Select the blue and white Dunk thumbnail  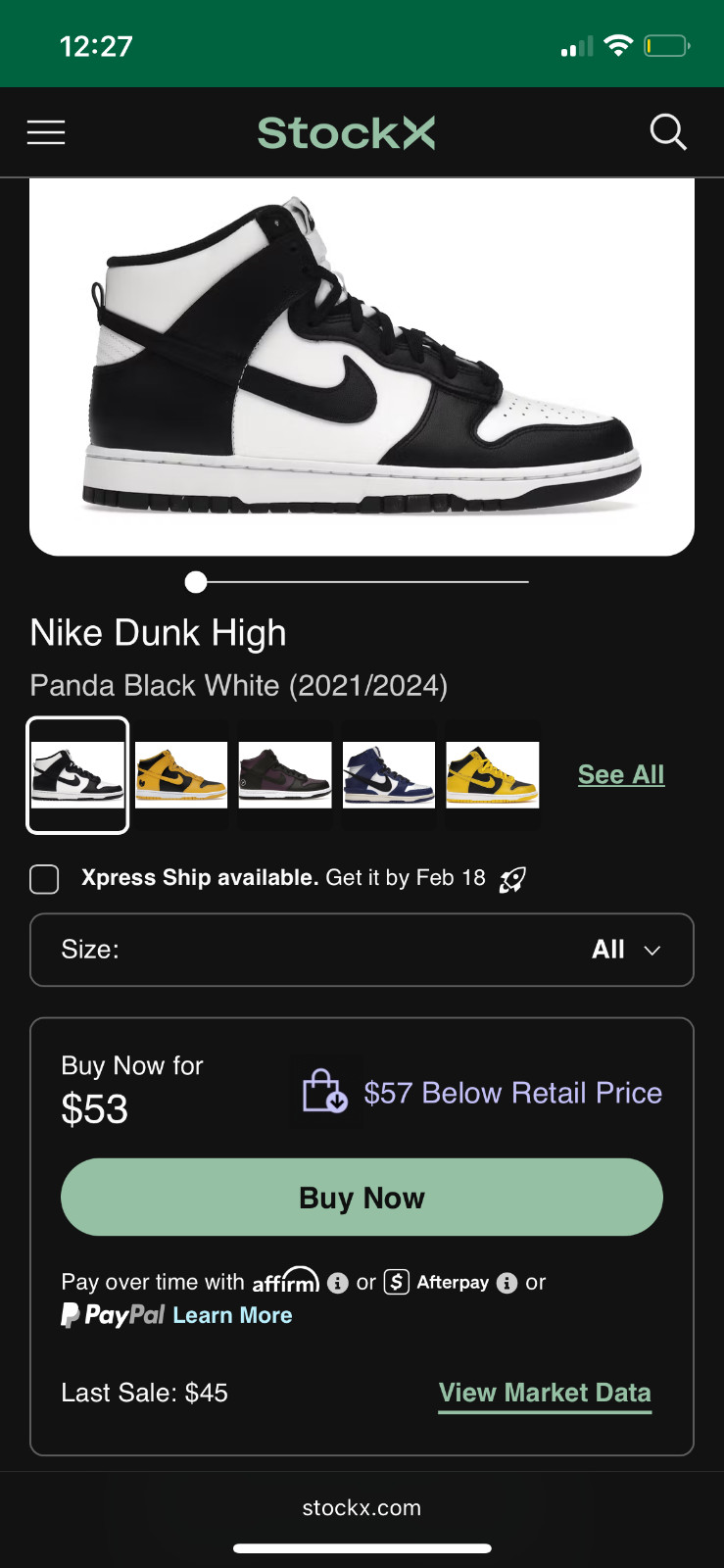click(389, 774)
